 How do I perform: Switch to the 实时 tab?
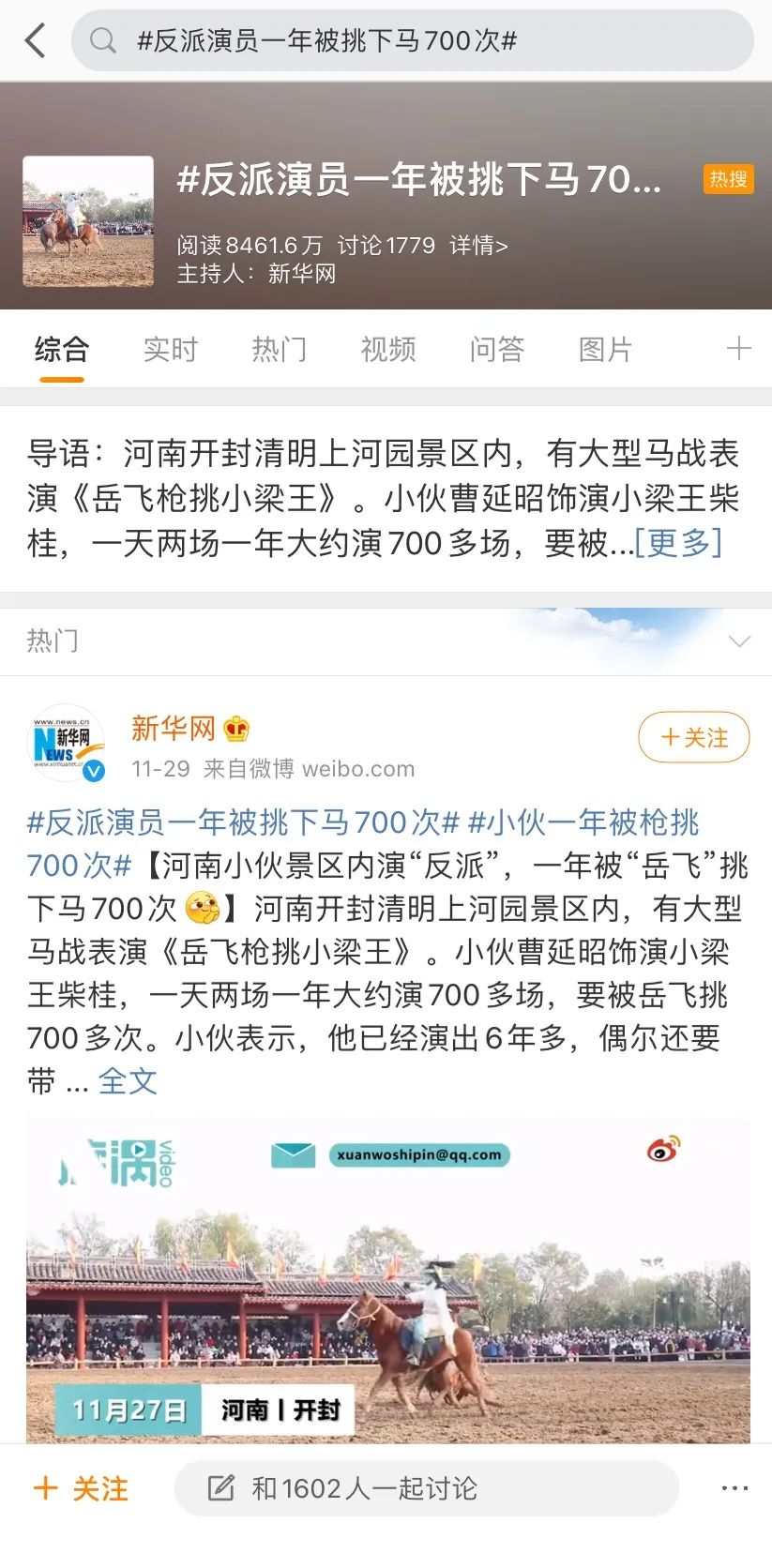tap(170, 350)
